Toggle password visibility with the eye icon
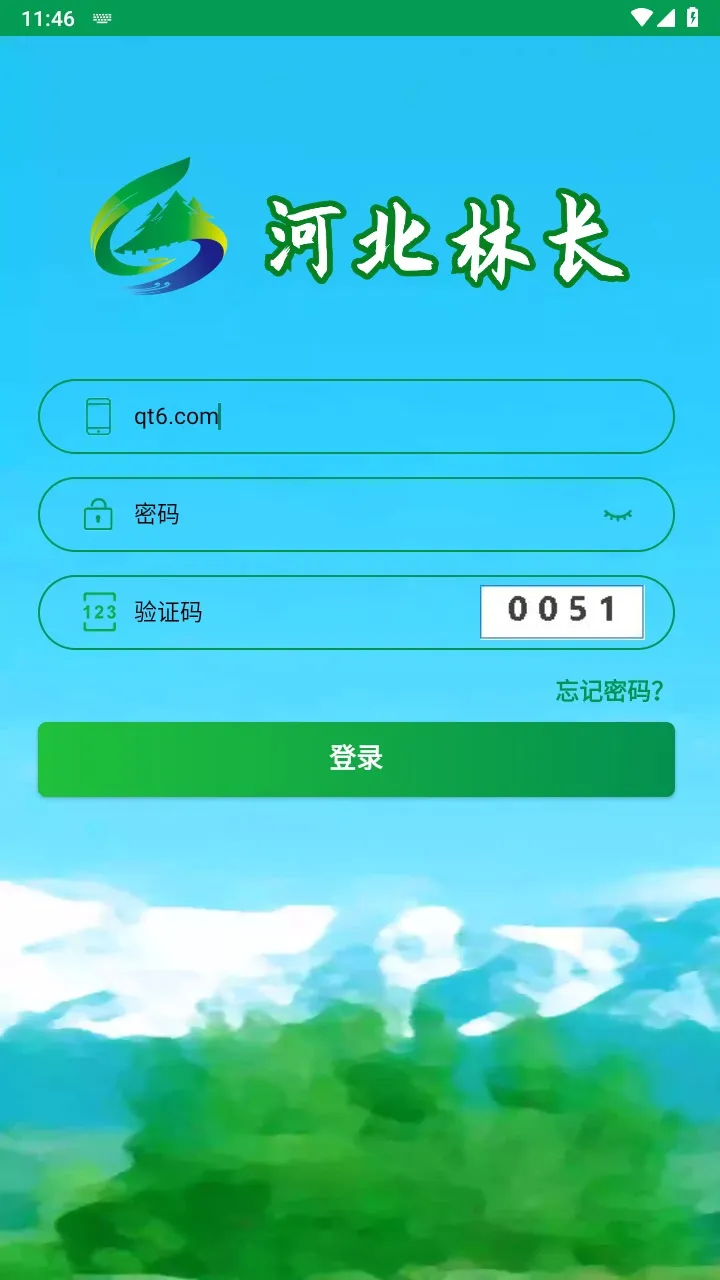This screenshot has height=1280, width=720. point(620,514)
